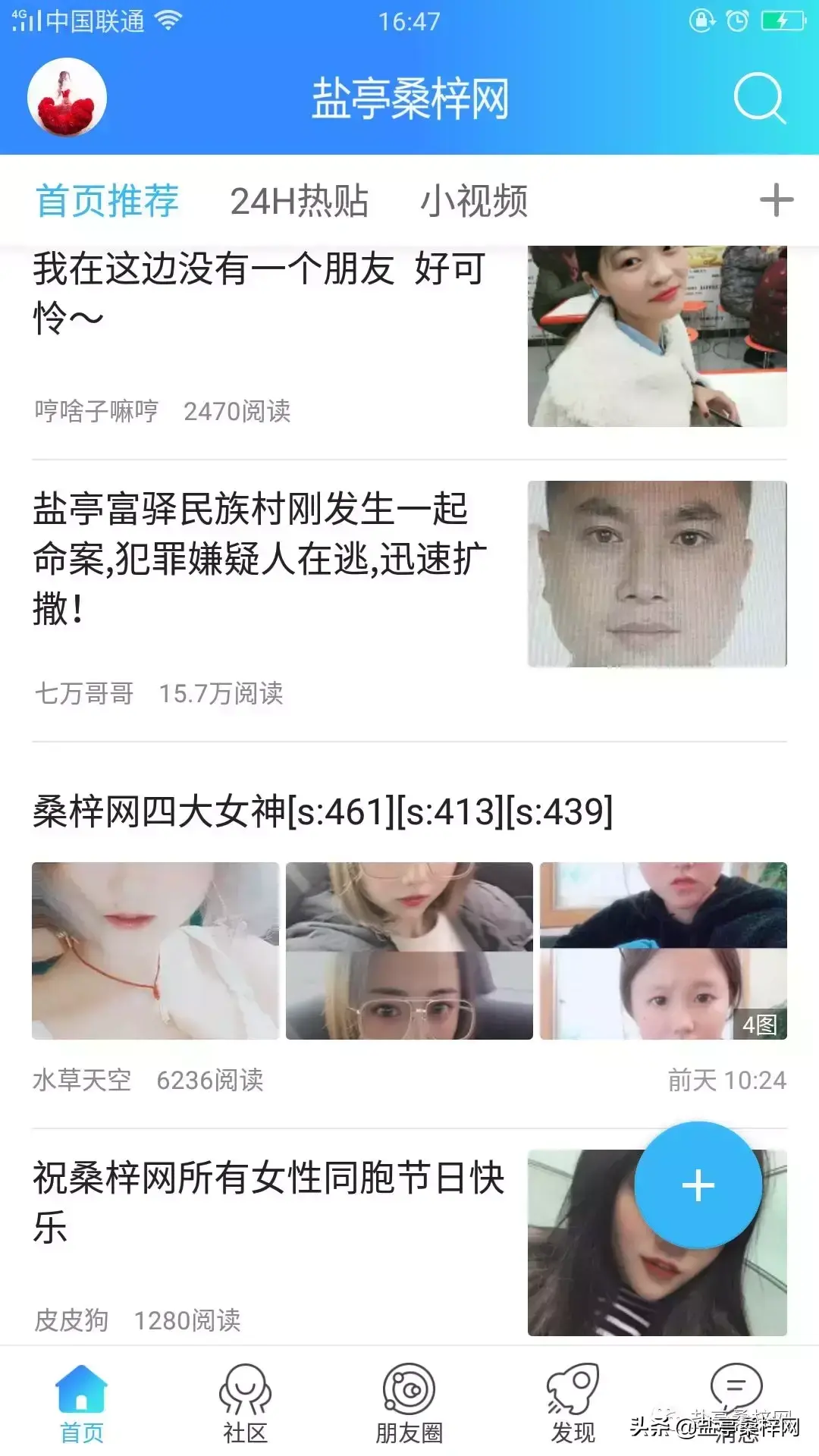Switch to the 小视频 tab
The image size is (819, 1456).
tap(474, 201)
